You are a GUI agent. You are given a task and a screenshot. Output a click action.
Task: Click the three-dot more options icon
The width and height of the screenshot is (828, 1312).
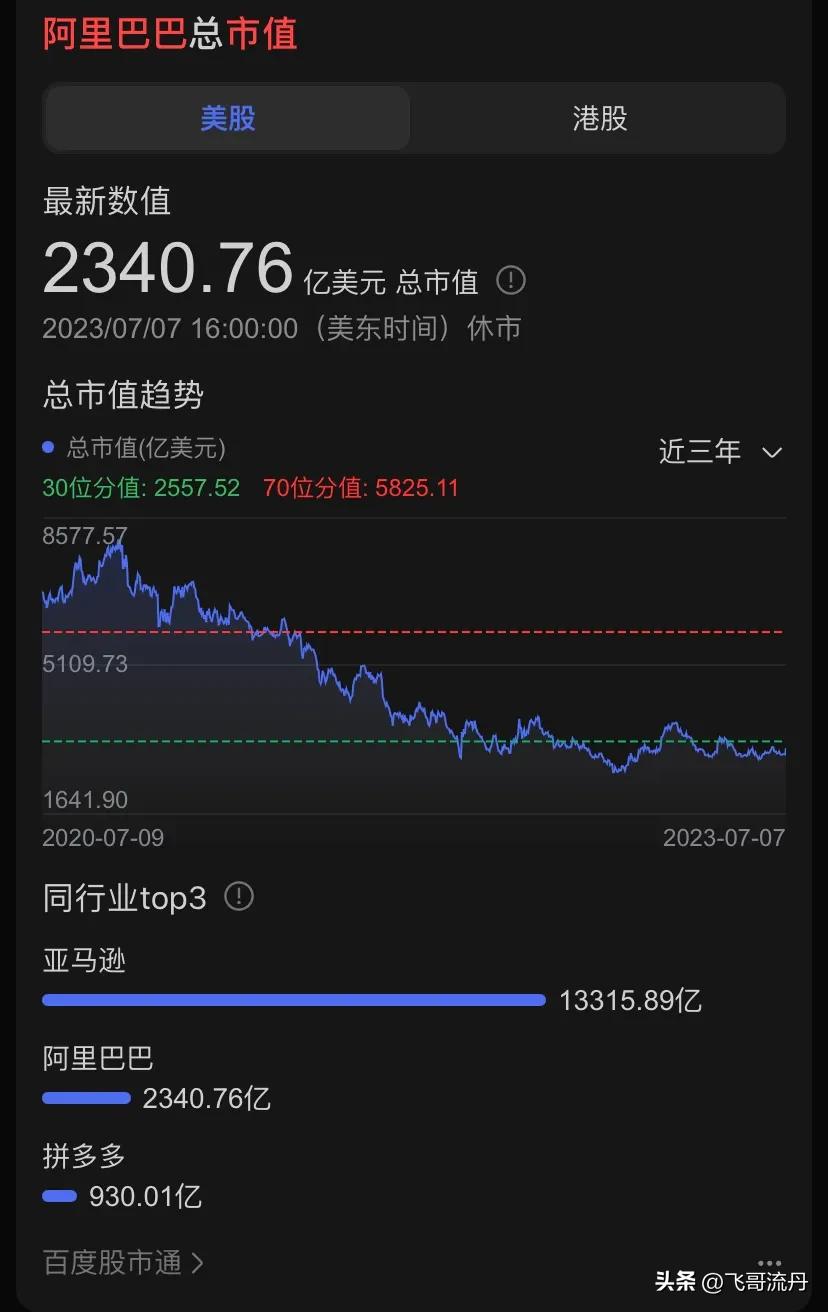[x=769, y=1262]
